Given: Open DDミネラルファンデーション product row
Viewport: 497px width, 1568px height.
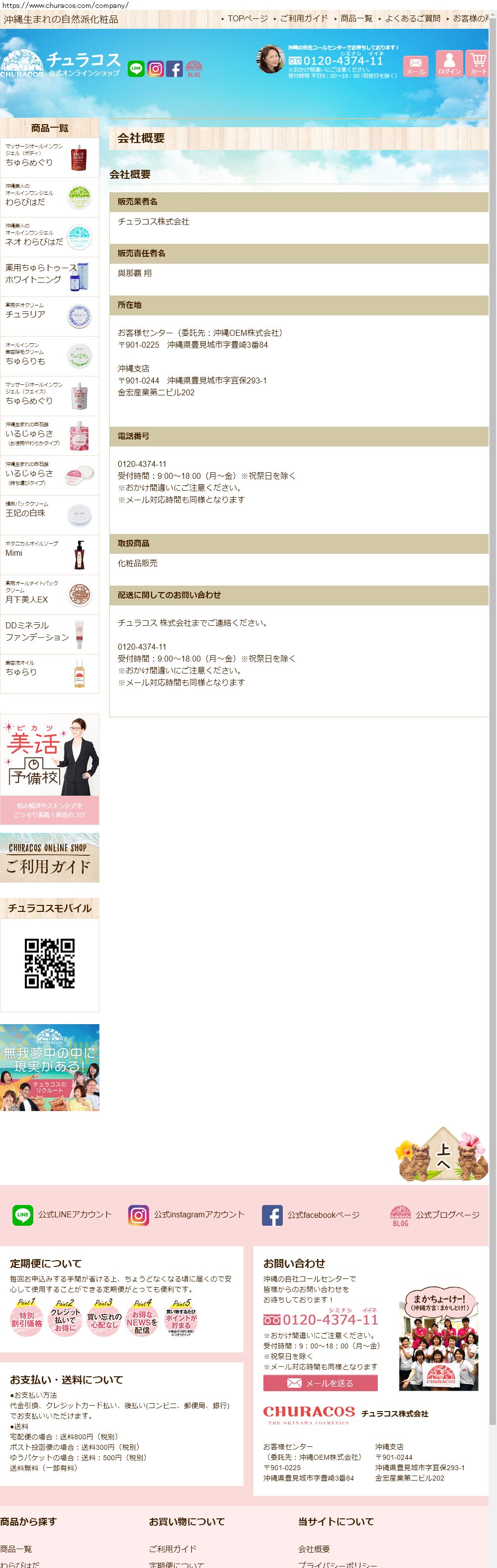Looking at the screenshot, I should [x=49, y=634].
